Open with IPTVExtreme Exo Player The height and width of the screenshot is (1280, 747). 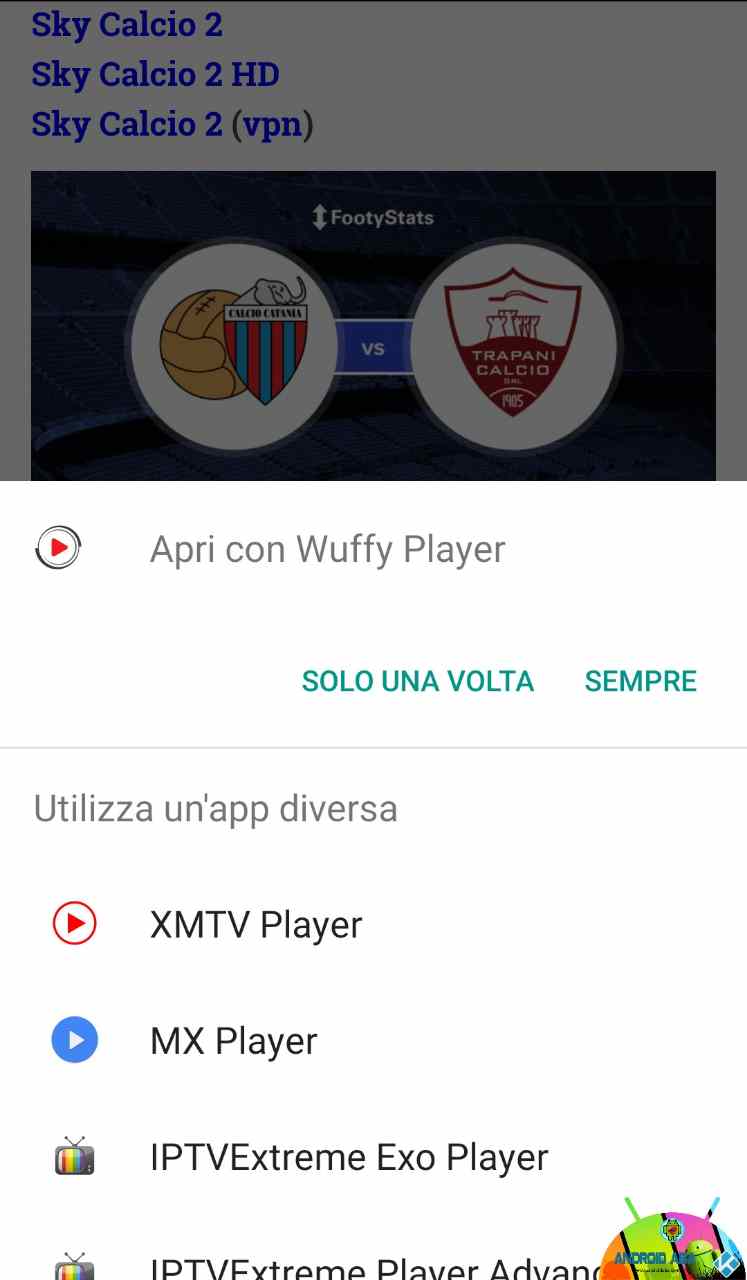pos(348,1157)
